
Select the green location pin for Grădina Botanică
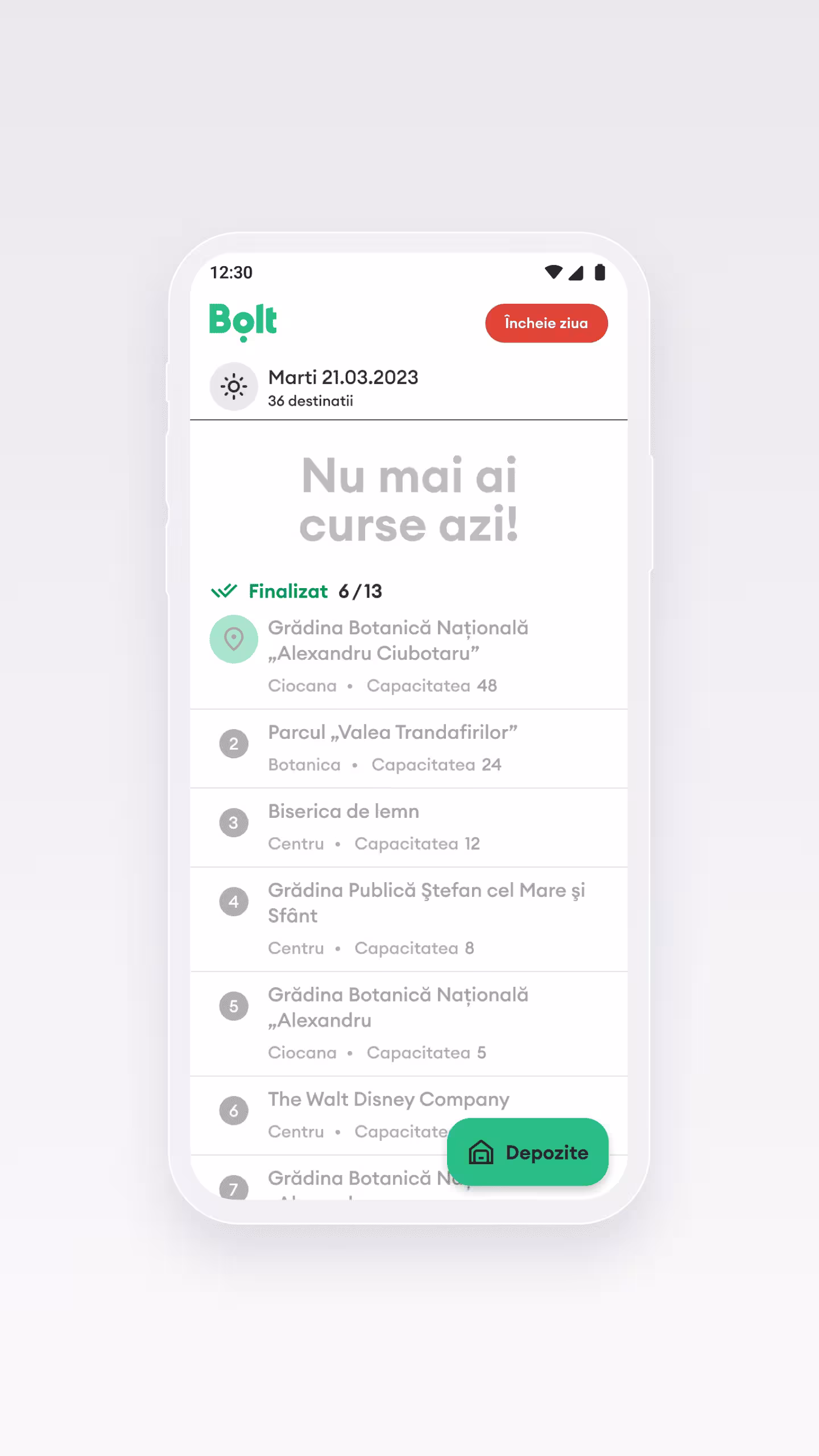[233, 640]
